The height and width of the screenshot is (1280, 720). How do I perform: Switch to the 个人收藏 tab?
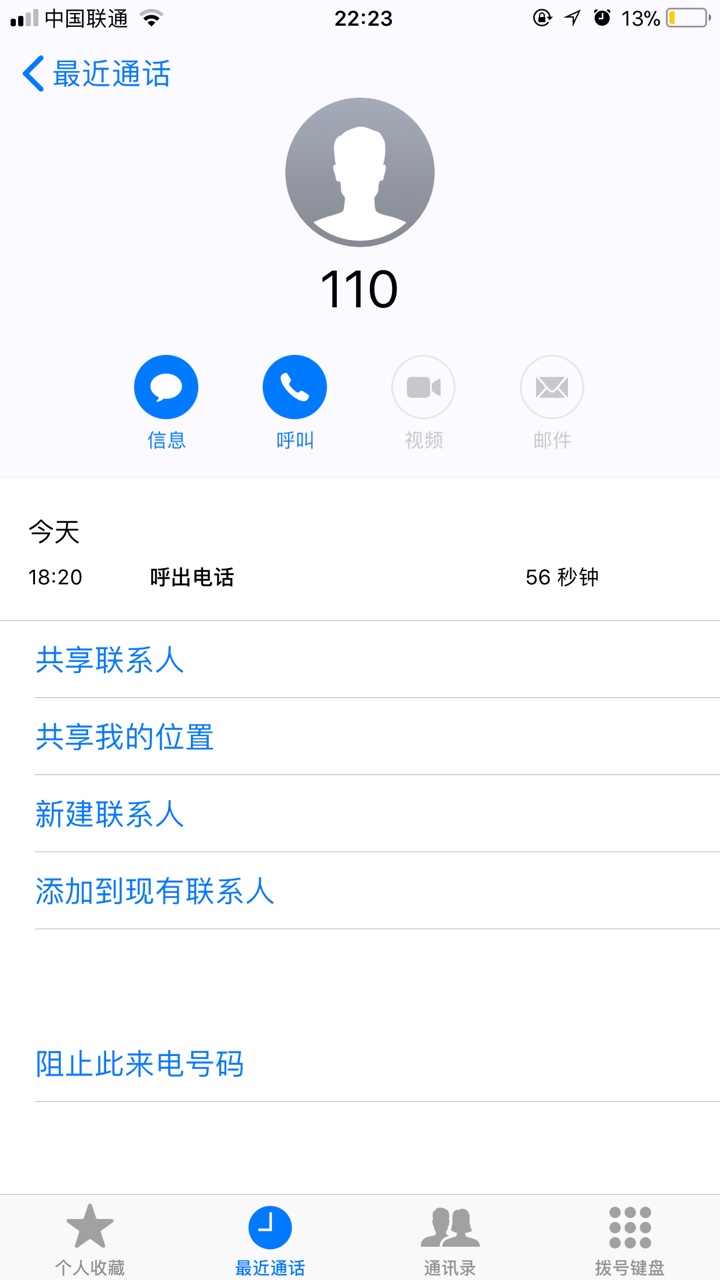click(x=90, y=1240)
